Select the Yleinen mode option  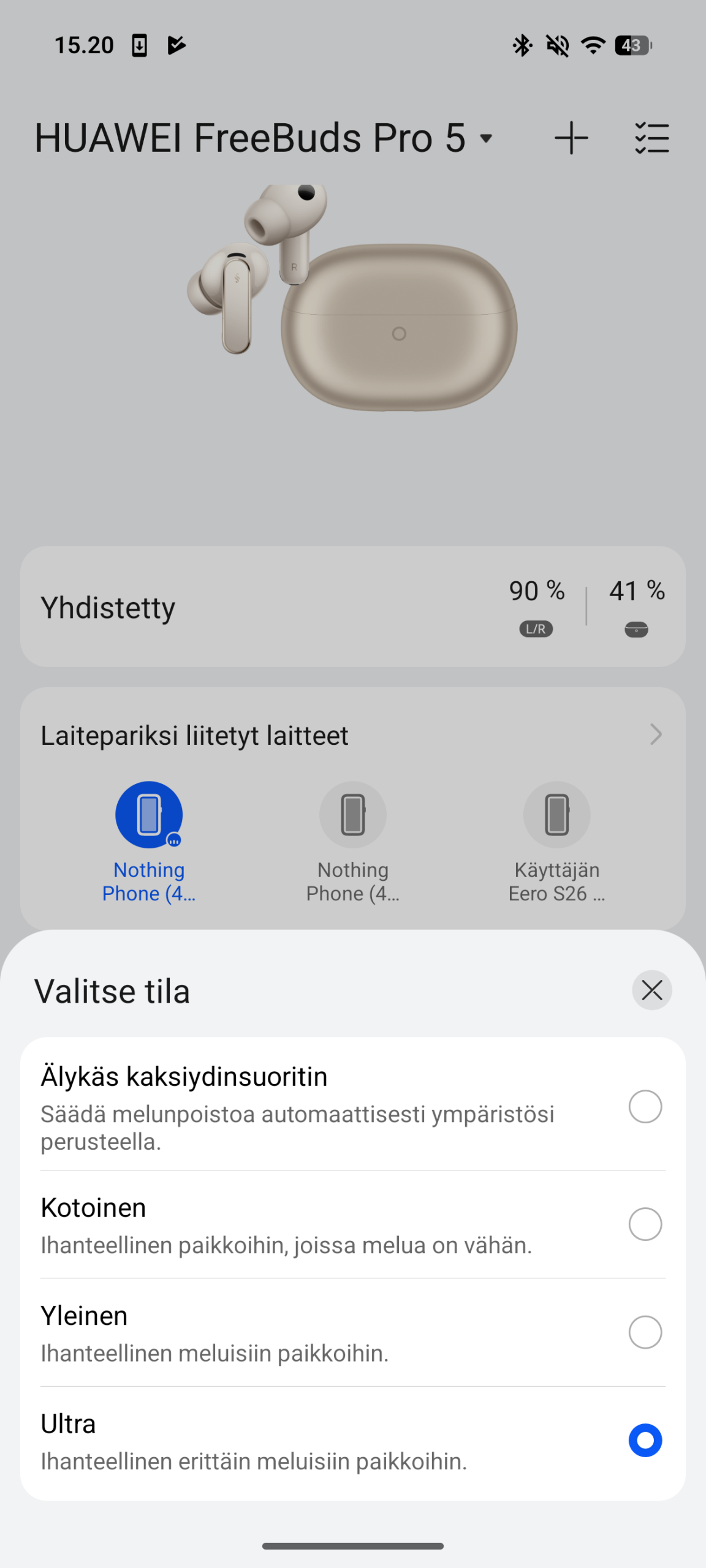(x=645, y=1332)
